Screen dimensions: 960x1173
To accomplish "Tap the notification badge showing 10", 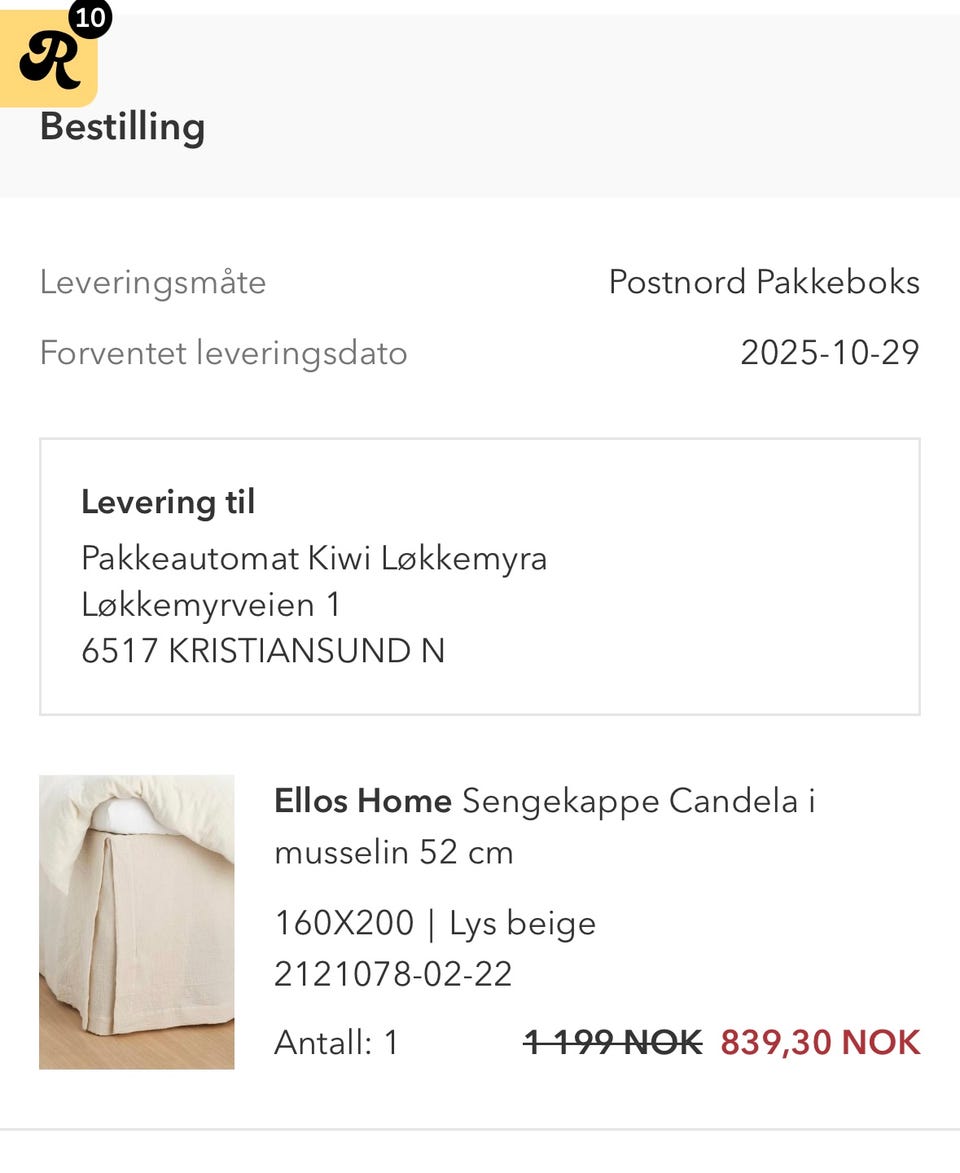I will (90, 16).
